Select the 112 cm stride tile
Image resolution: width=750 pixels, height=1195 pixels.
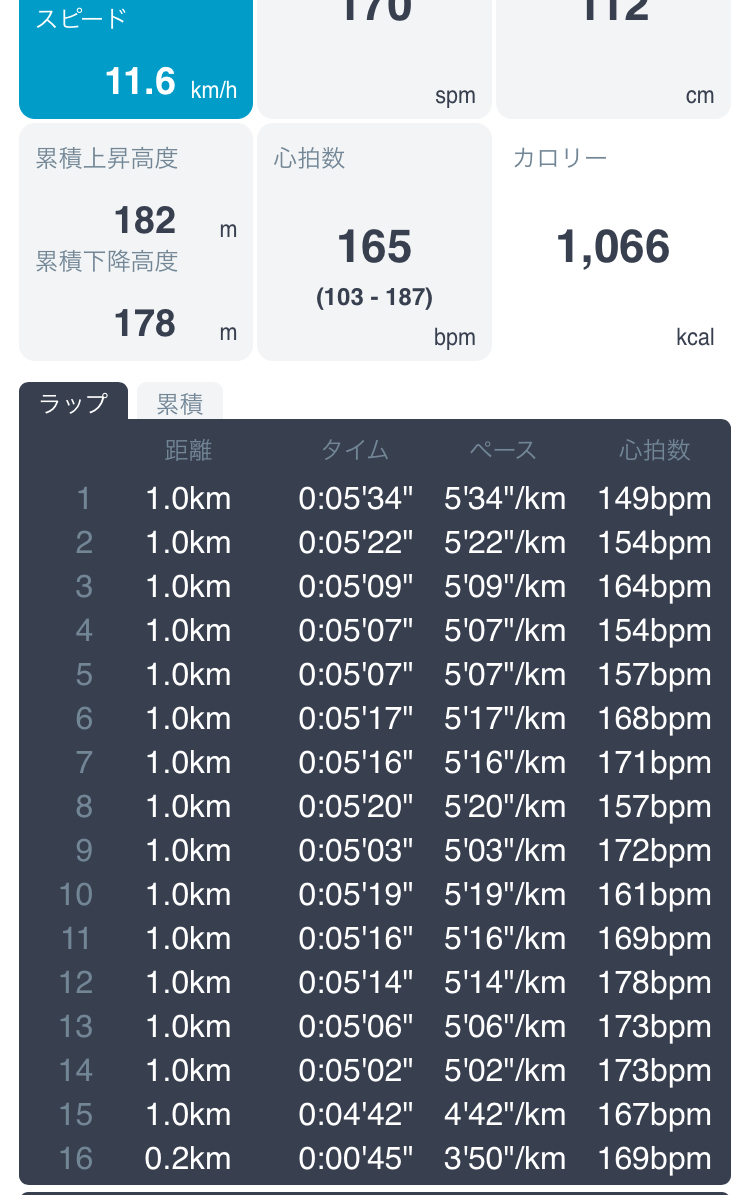tap(613, 58)
